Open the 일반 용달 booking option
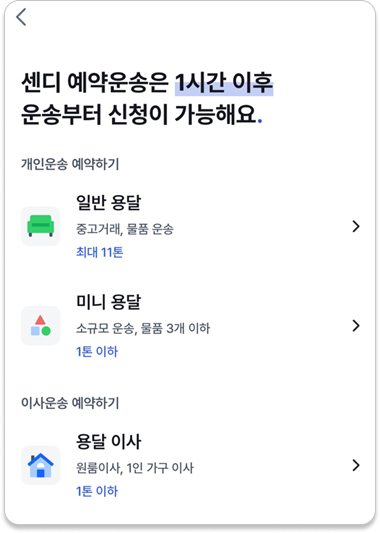 (190, 226)
